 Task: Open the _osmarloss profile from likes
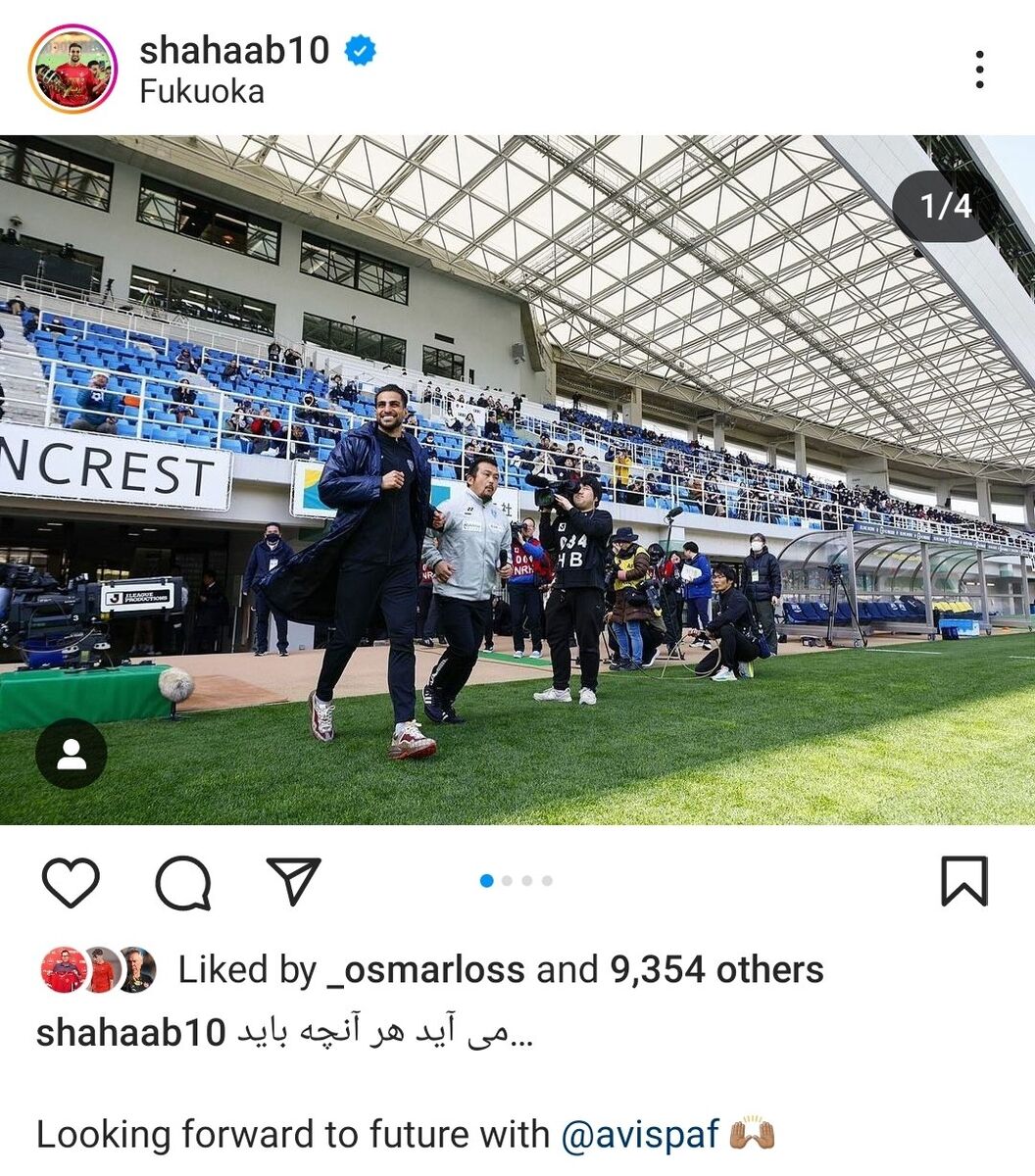click(424, 970)
